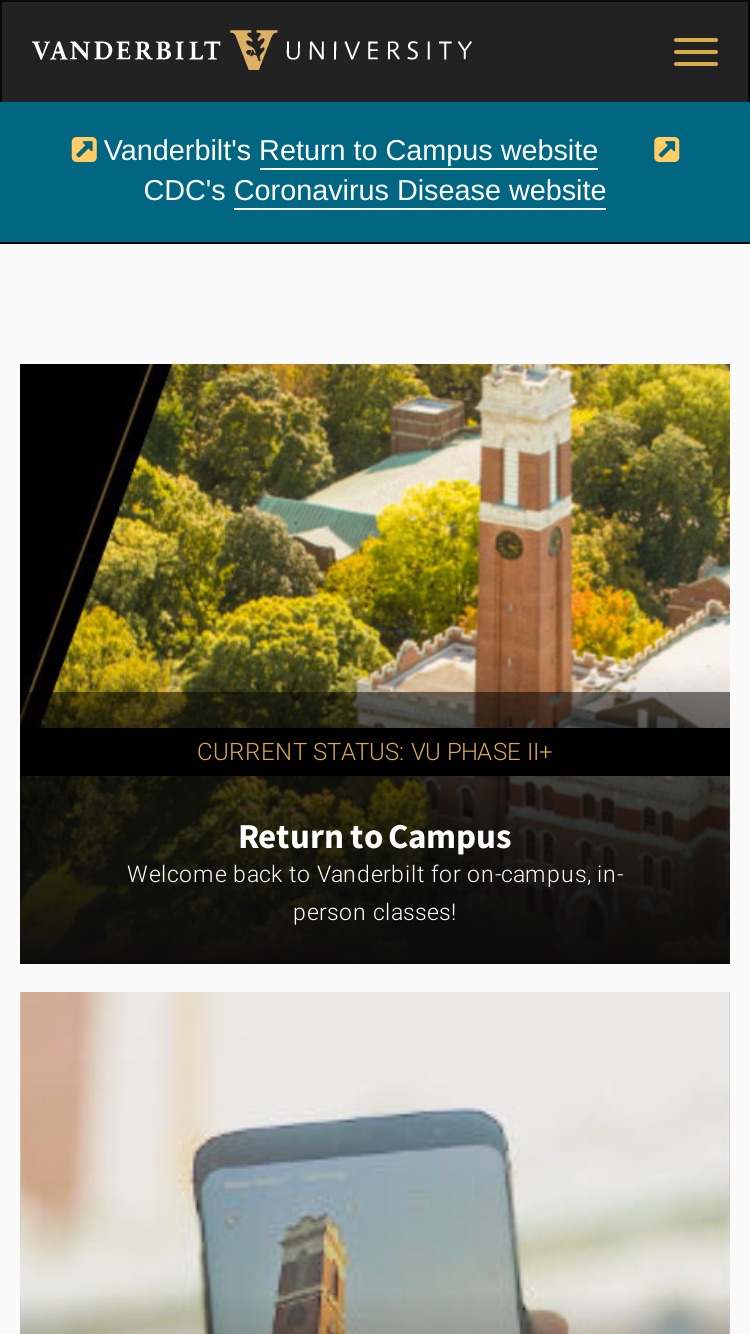Open the Return to Campus website link

[x=428, y=151]
